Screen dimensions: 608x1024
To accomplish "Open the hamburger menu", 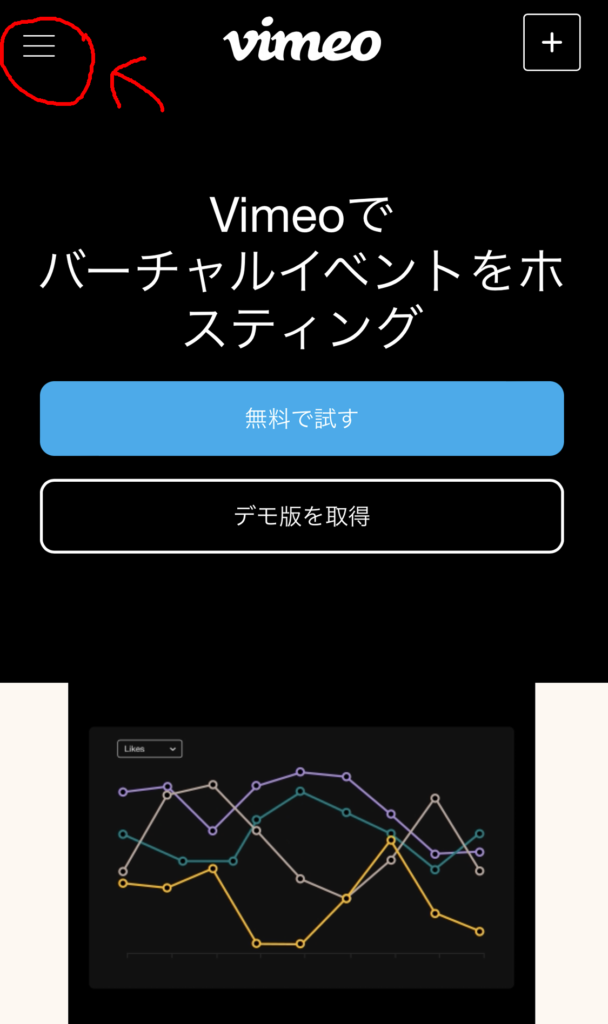I will pyautogui.click(x=39, y=45).
